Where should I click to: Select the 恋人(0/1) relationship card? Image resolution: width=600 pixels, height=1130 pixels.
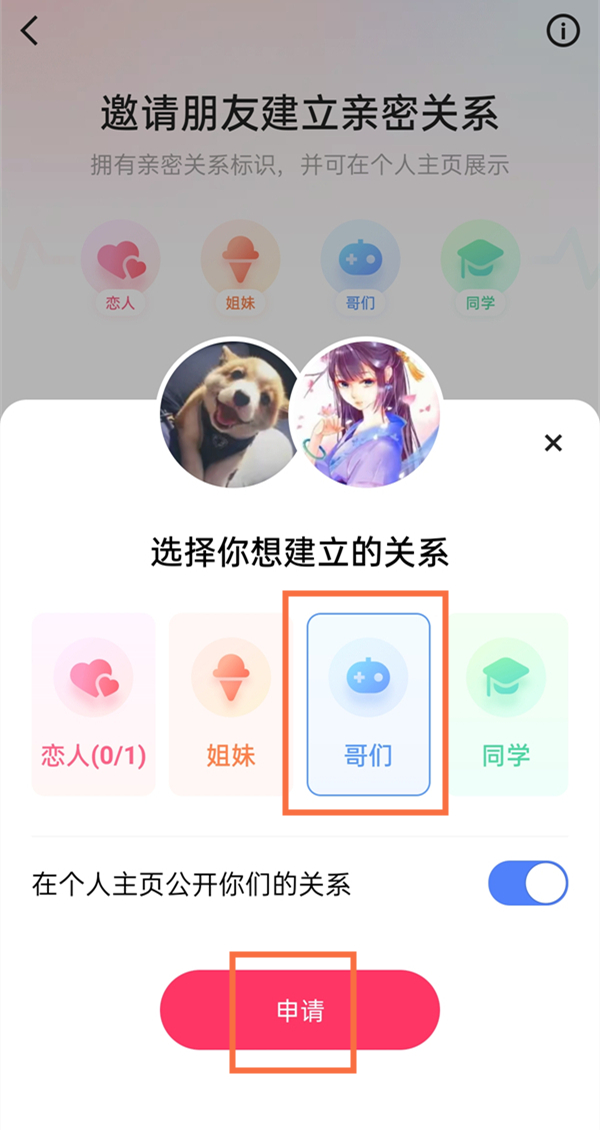pyautogui.click(x=94, y=704)
